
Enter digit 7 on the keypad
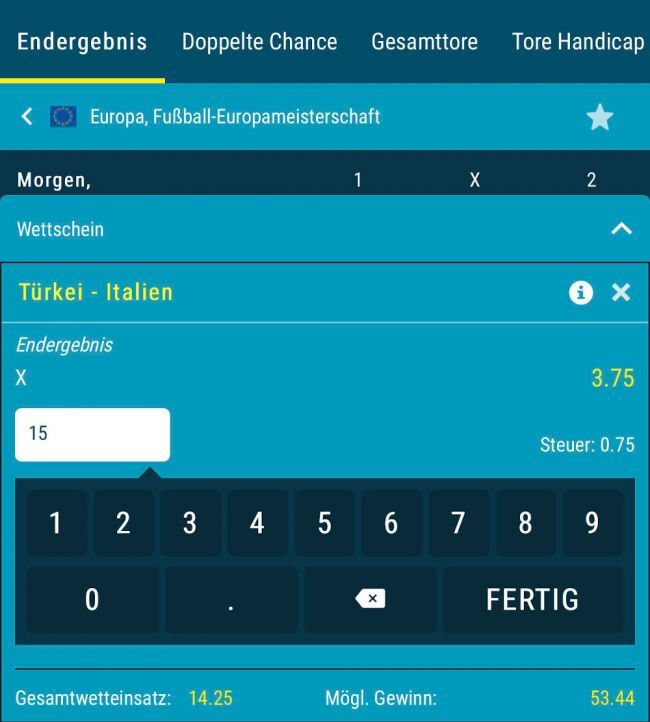458,523
